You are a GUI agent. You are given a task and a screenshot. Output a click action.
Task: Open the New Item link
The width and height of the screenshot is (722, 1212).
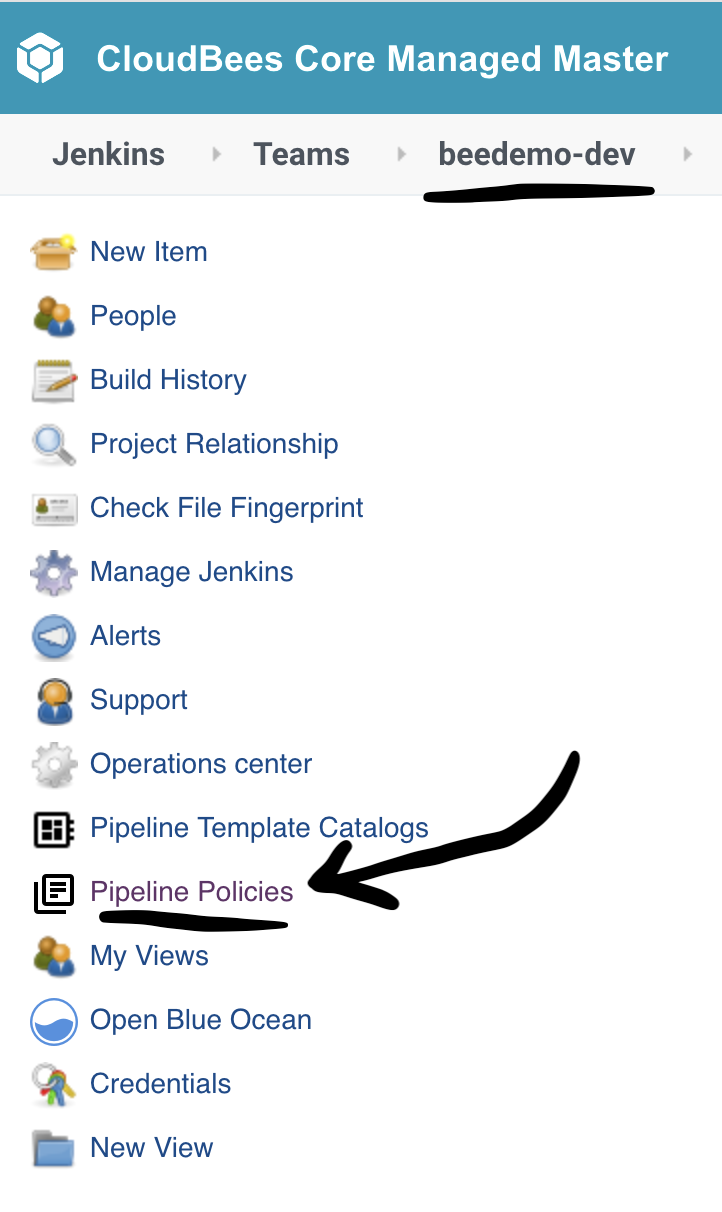148,252
